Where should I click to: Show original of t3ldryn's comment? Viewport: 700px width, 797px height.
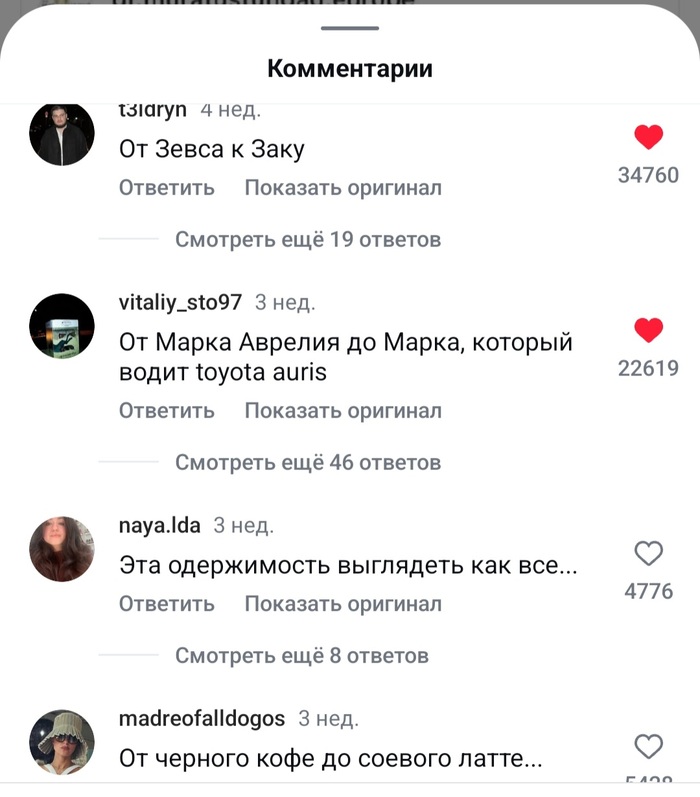coord(343,188)
